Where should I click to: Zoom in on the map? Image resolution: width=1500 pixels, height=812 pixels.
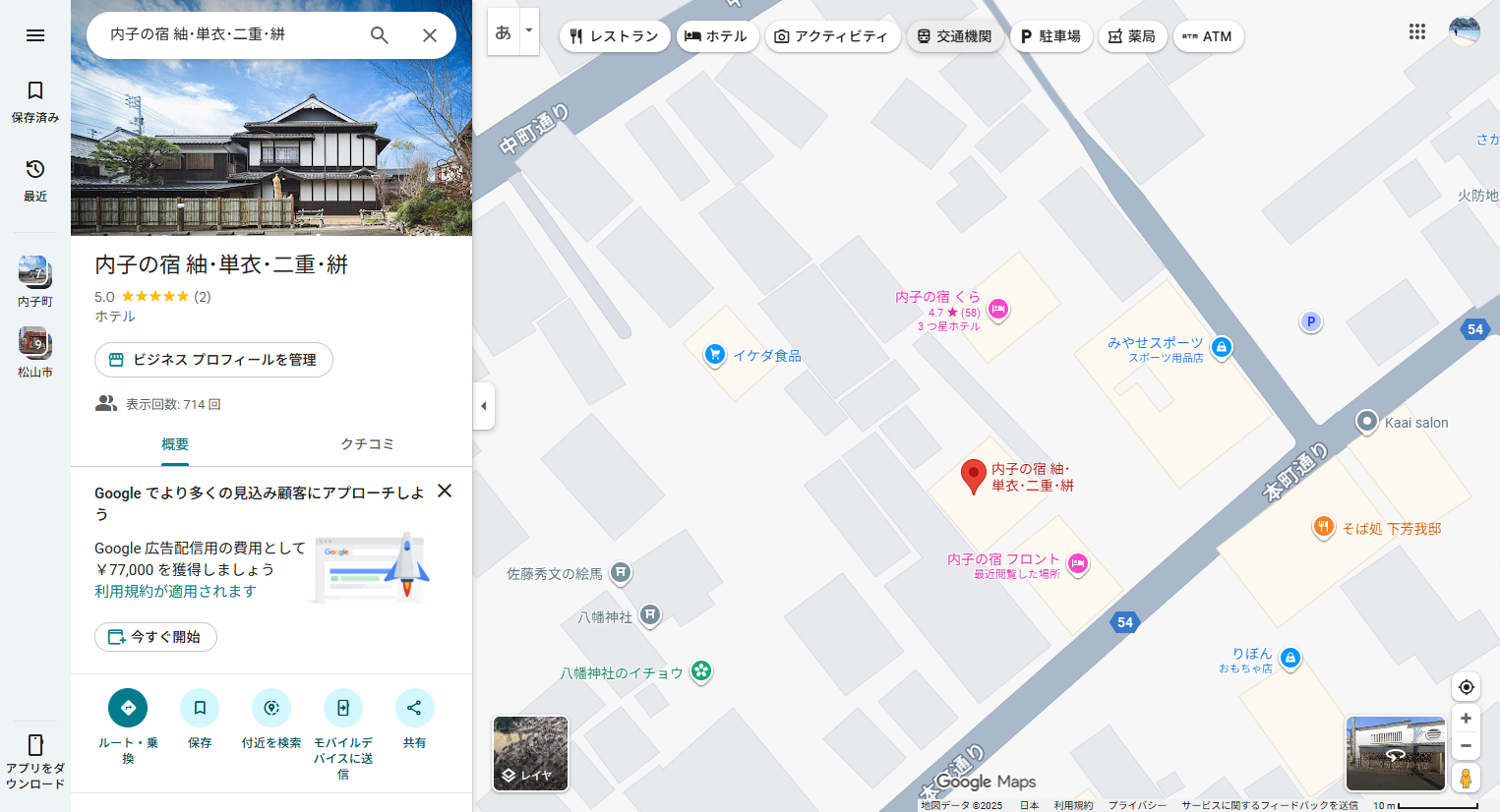(x=1466, y=719)
